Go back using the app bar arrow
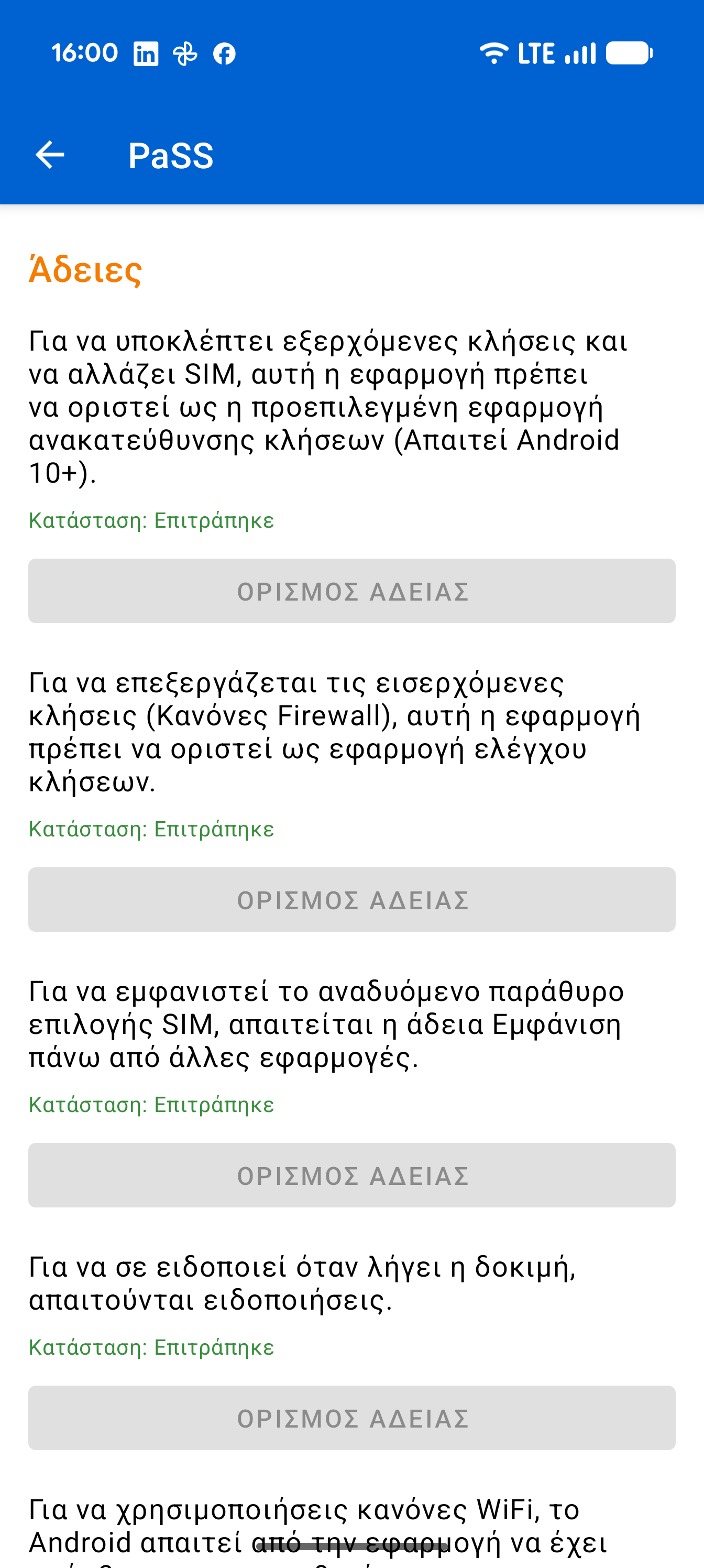The height and width of the screenshot is (1568, 704). (x=50, y=155)
